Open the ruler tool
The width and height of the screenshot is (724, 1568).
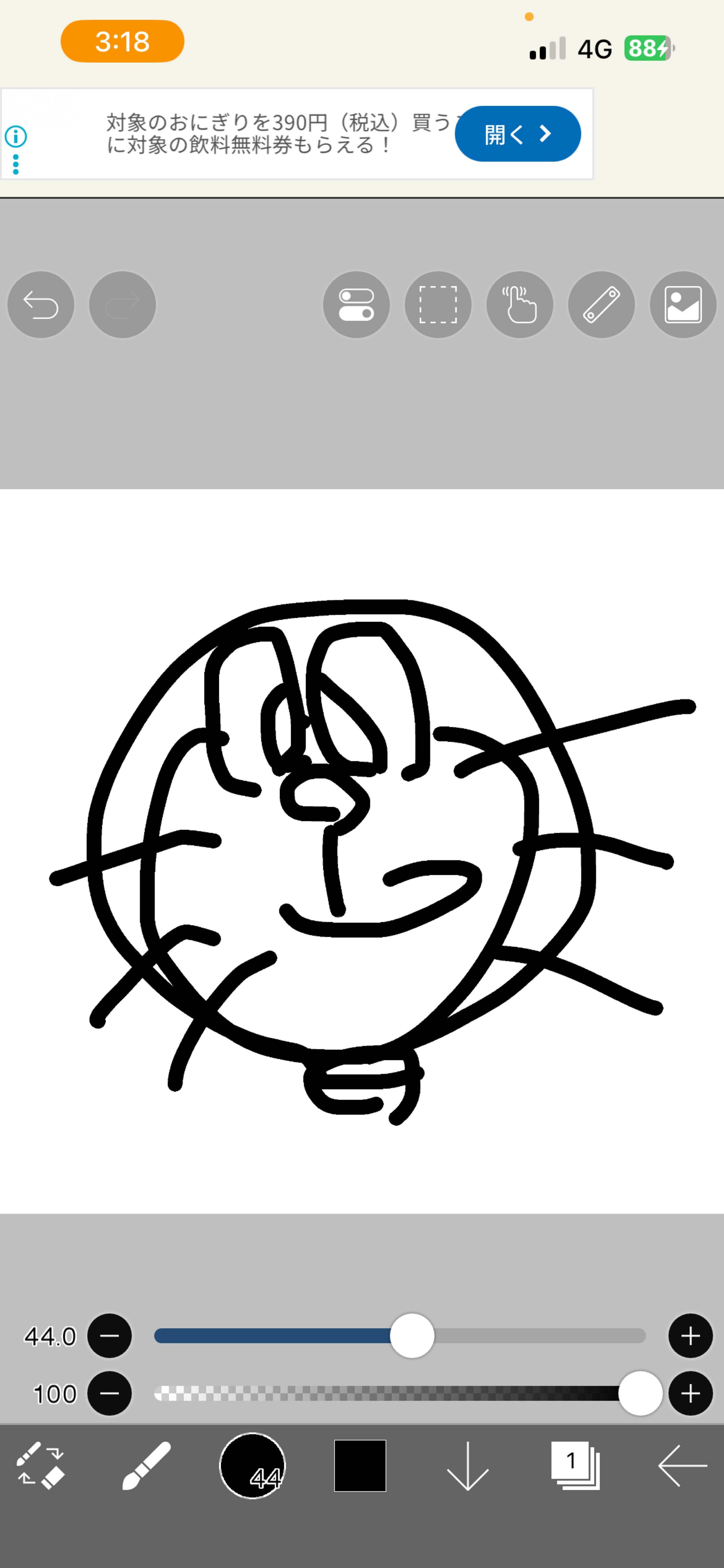tap(601, 304)
